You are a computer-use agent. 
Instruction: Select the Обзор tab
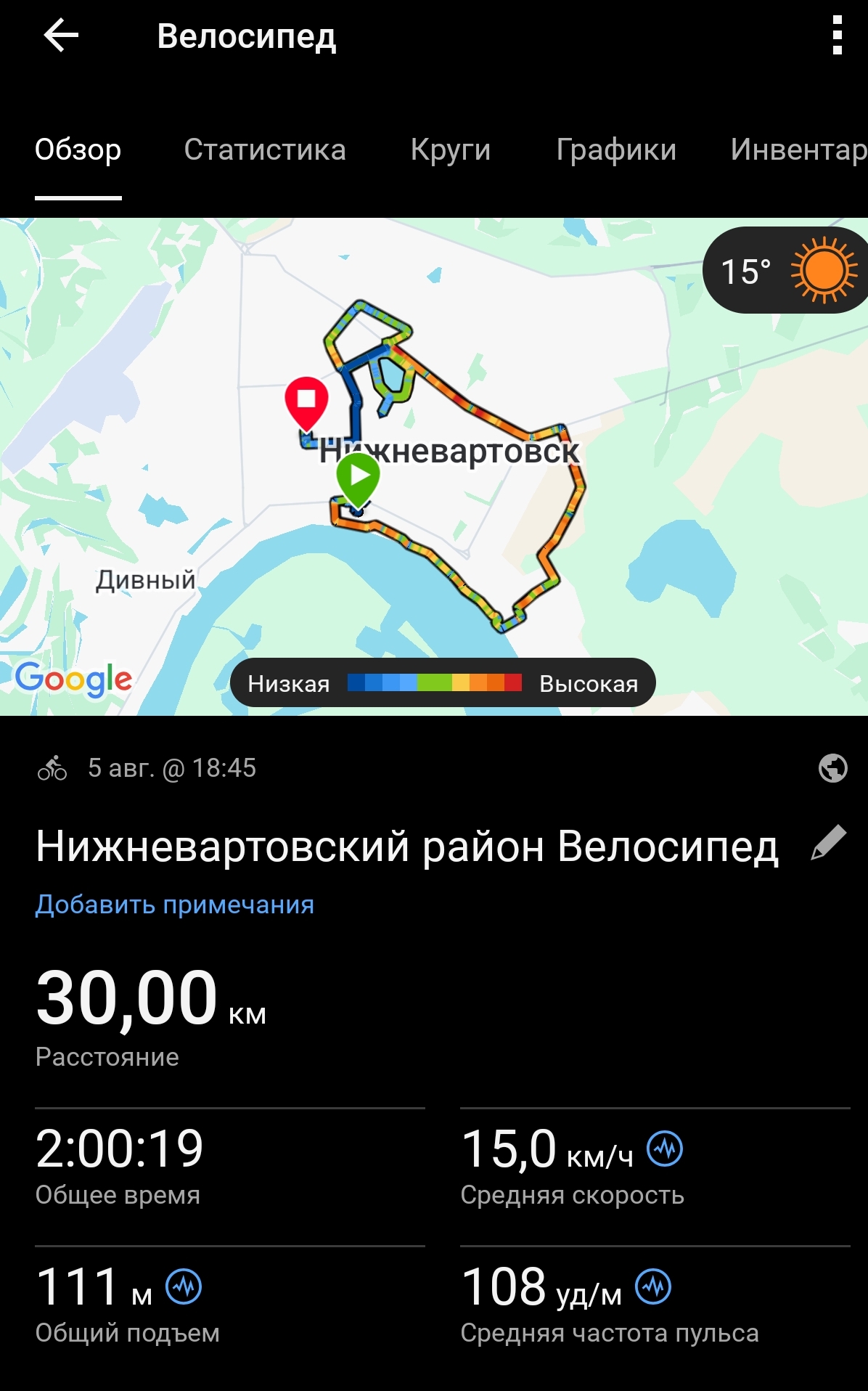pyautogui.click(x=78, y=150)
